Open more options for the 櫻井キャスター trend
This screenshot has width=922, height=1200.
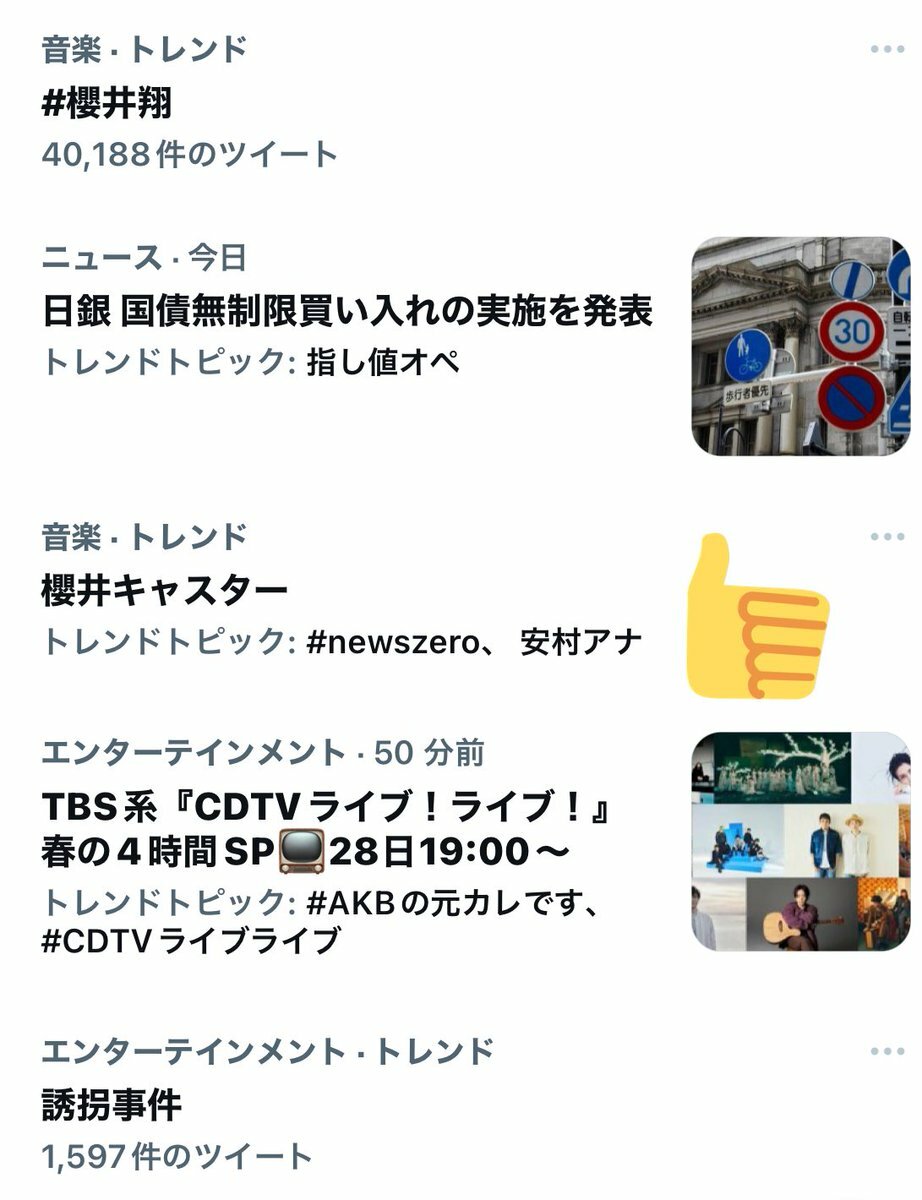887,537
